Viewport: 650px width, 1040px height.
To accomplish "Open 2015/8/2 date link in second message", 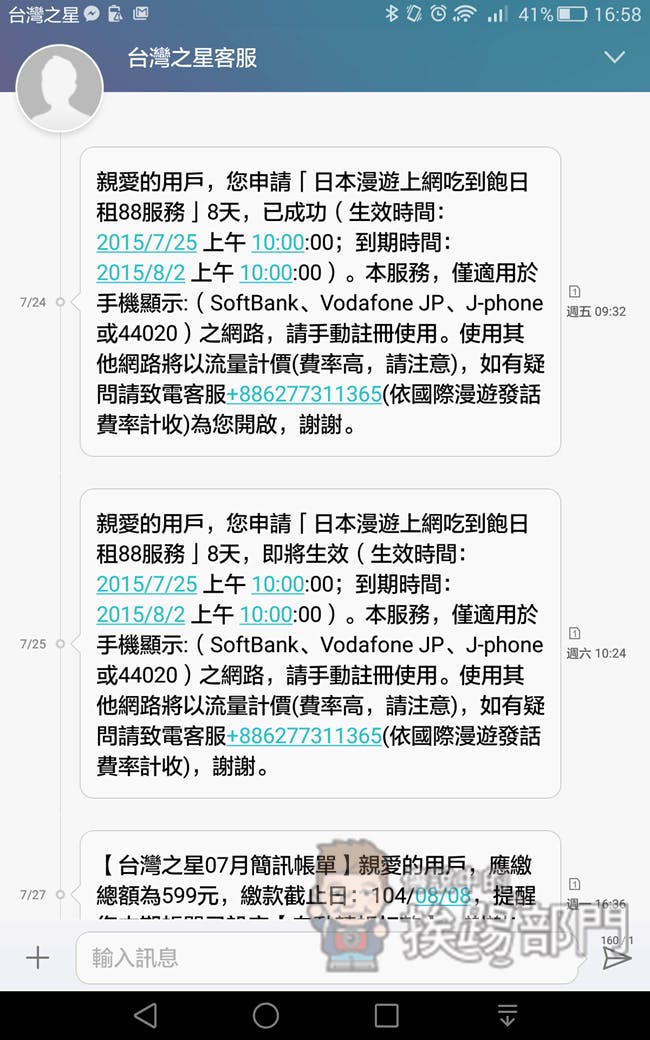I will click(x=141, y=614).
